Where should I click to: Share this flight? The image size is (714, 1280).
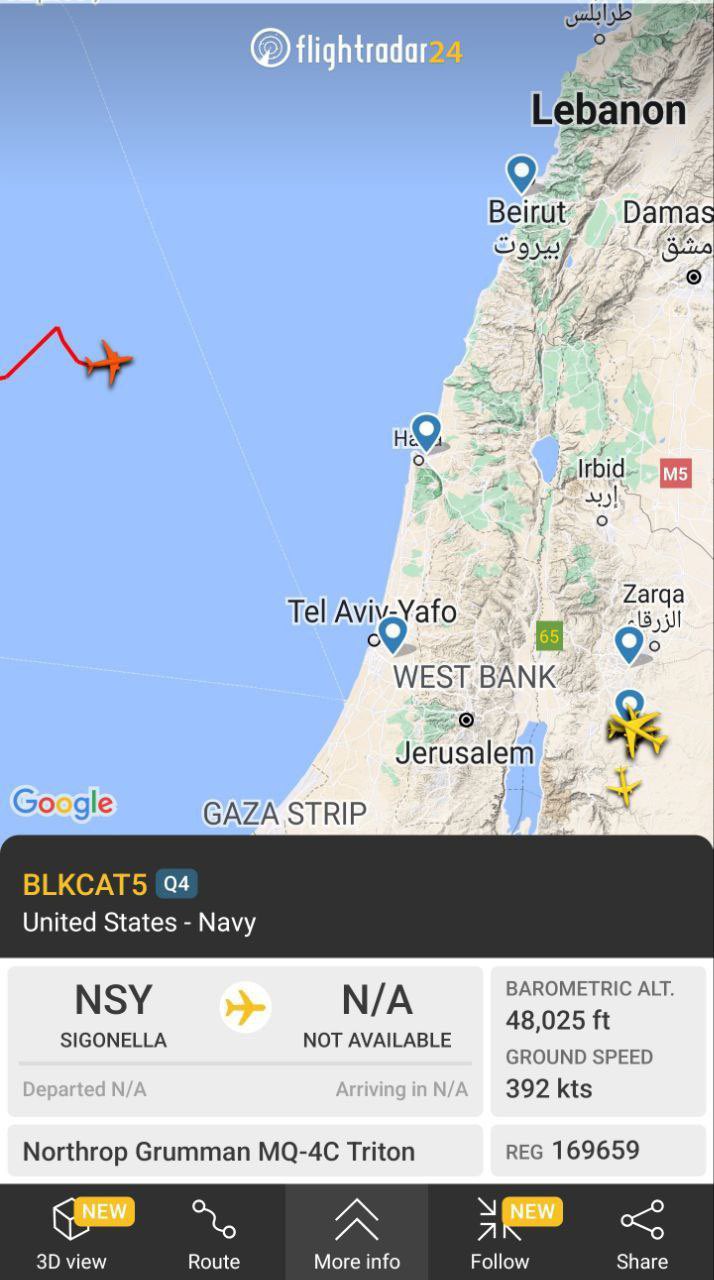pyautogui.click(x=641, y=1233)
